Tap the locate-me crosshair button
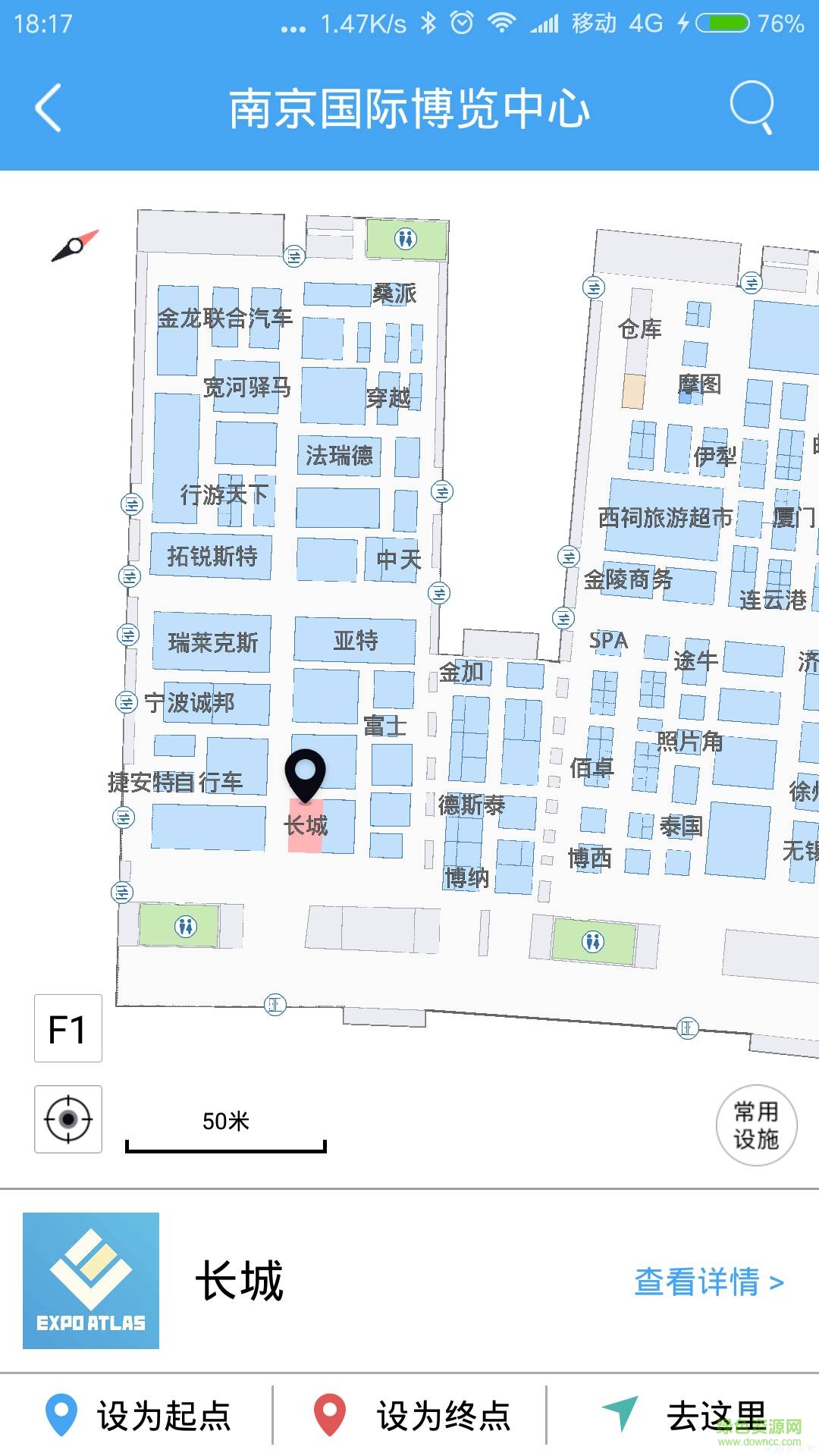 tap(67, 1119)
